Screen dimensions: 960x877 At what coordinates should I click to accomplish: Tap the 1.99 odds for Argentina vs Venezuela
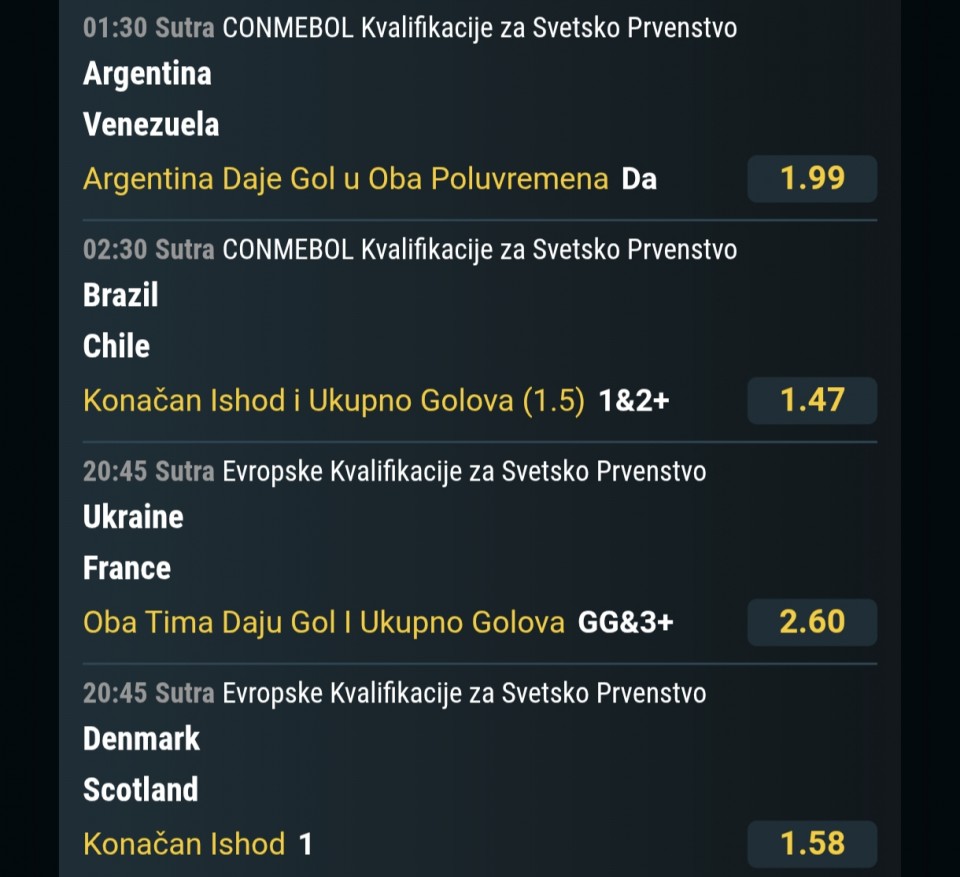[812, 179]
